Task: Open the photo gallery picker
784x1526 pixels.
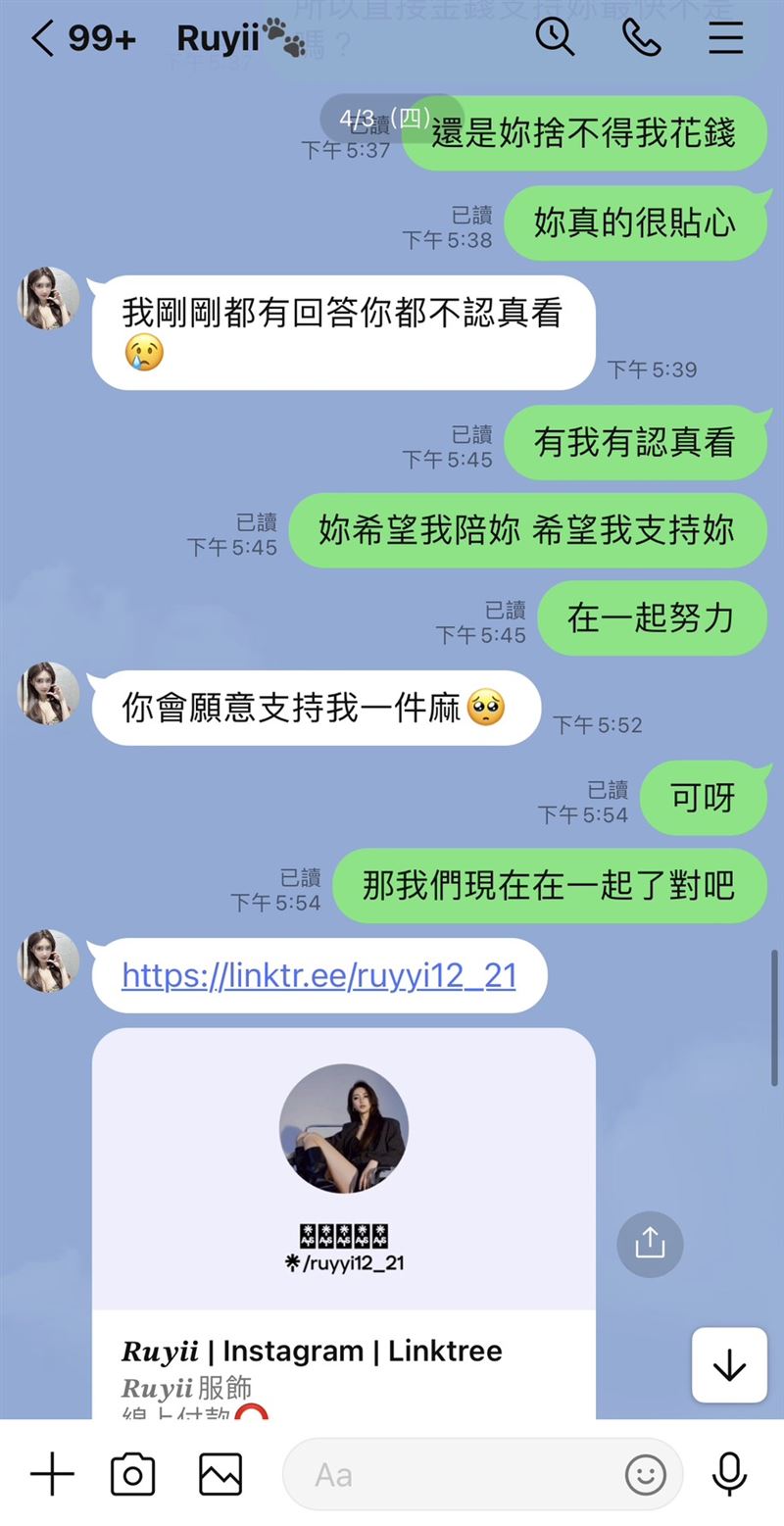Action: 219,1472
